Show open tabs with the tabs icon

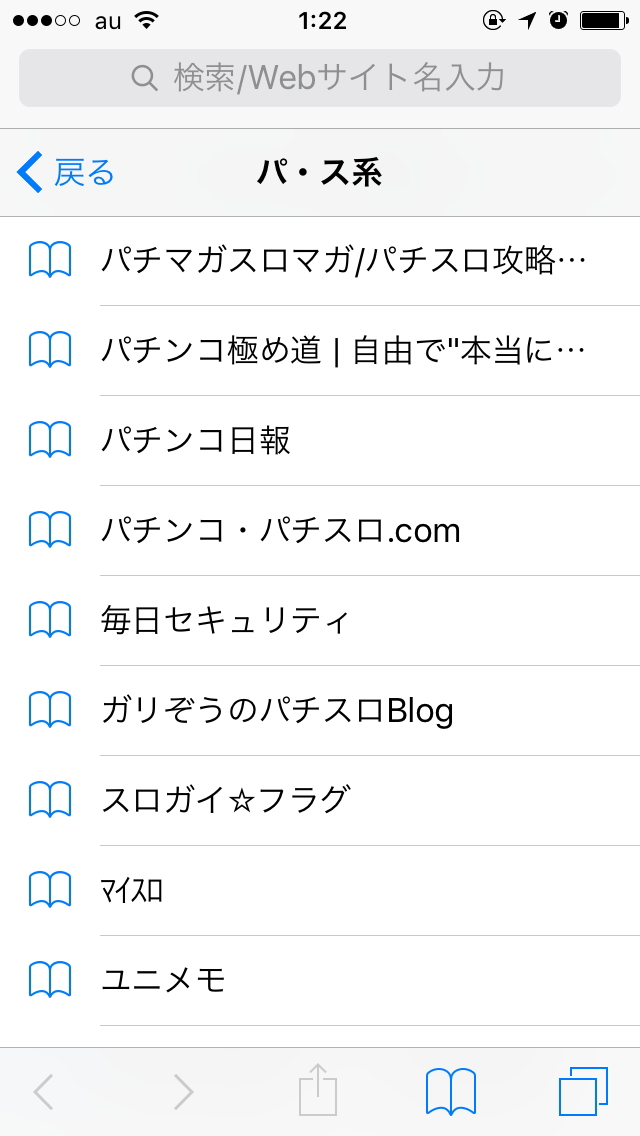coord(583,1092)
